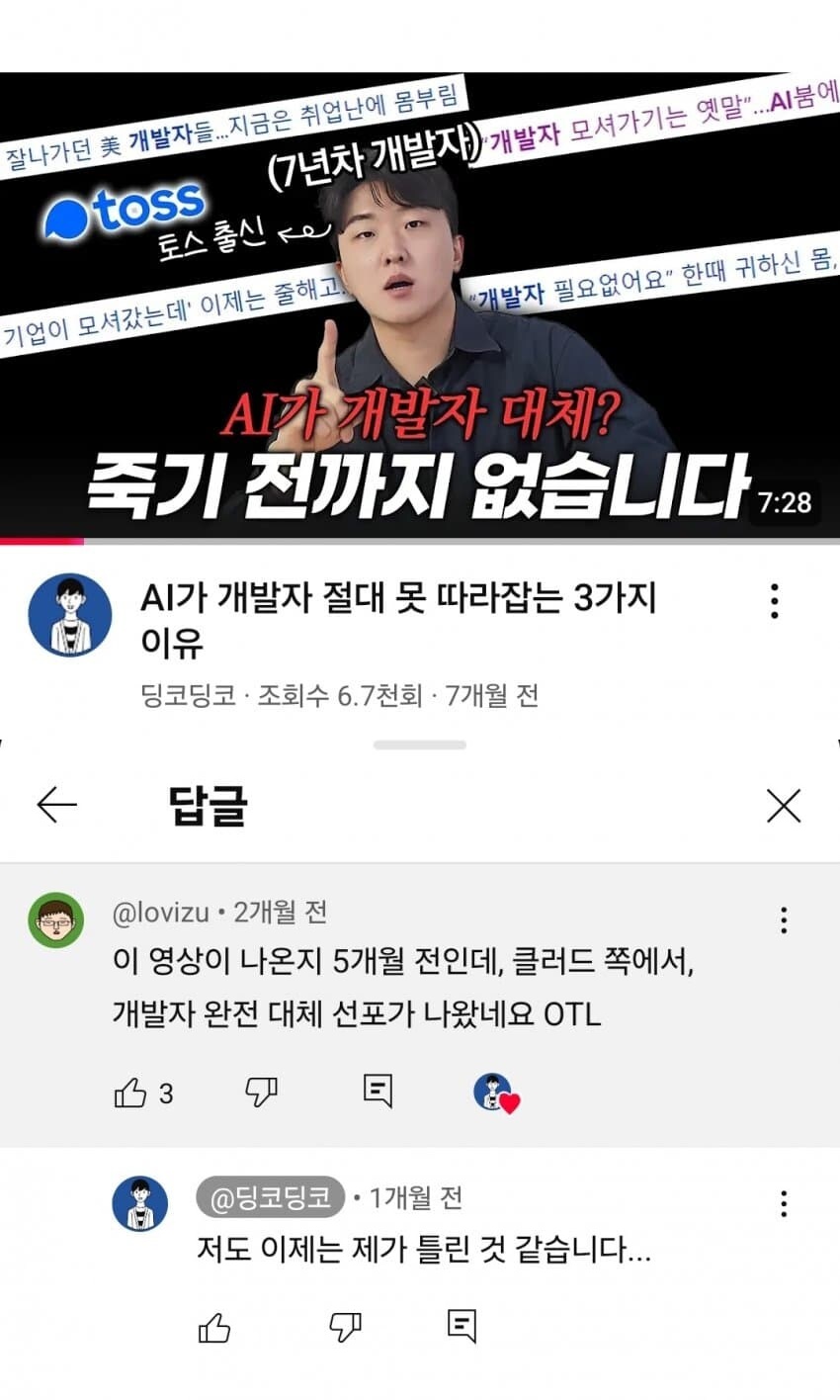This screenshot has height=1400, width=840.
Task: Tap the @딩코딩코 name chip on the reply
Action: [270, 1198]
